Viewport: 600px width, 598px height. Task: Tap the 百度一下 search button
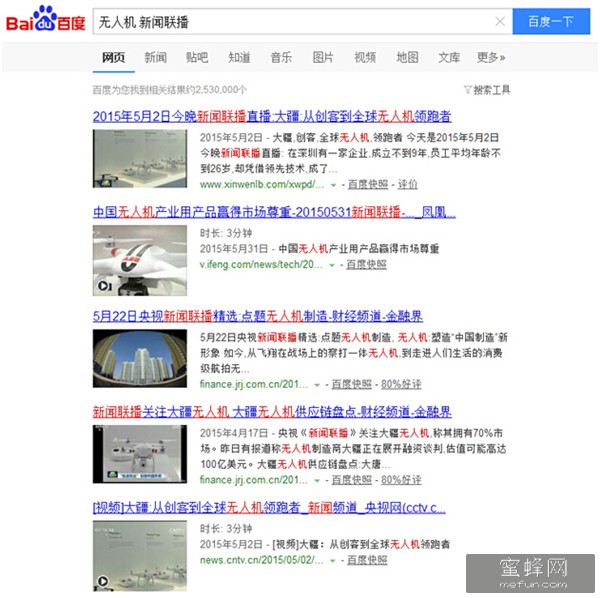point(551,21)
